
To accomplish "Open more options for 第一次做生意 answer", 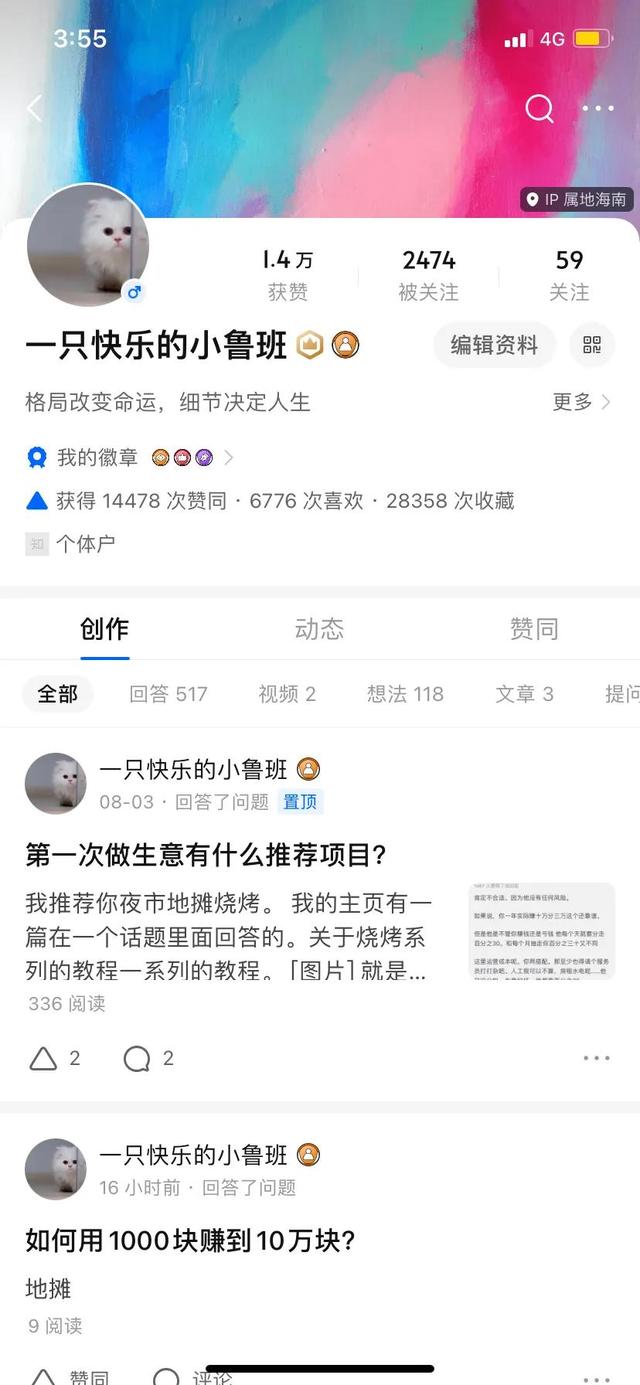I will tap(596, 1059).
